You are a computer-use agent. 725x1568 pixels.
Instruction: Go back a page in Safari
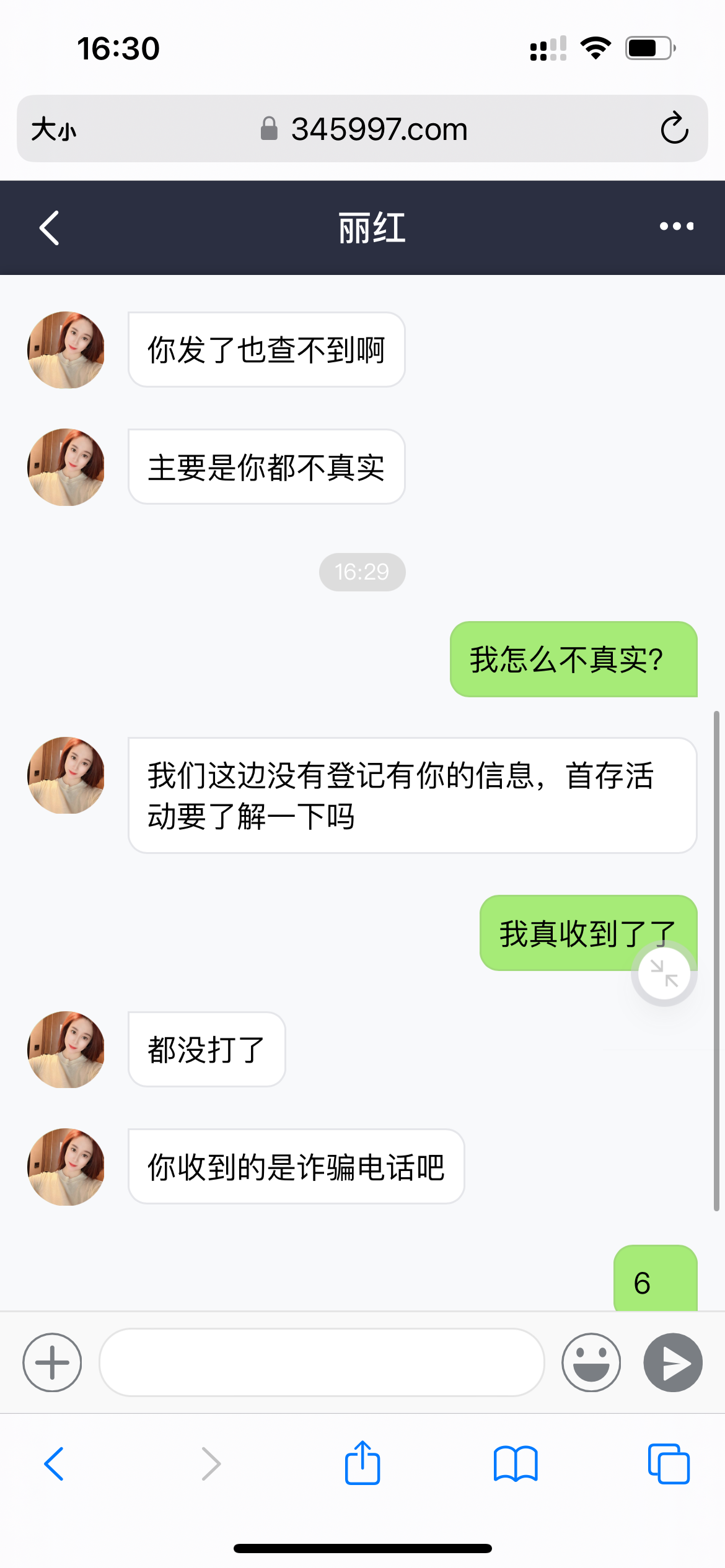pos(55,1464)
